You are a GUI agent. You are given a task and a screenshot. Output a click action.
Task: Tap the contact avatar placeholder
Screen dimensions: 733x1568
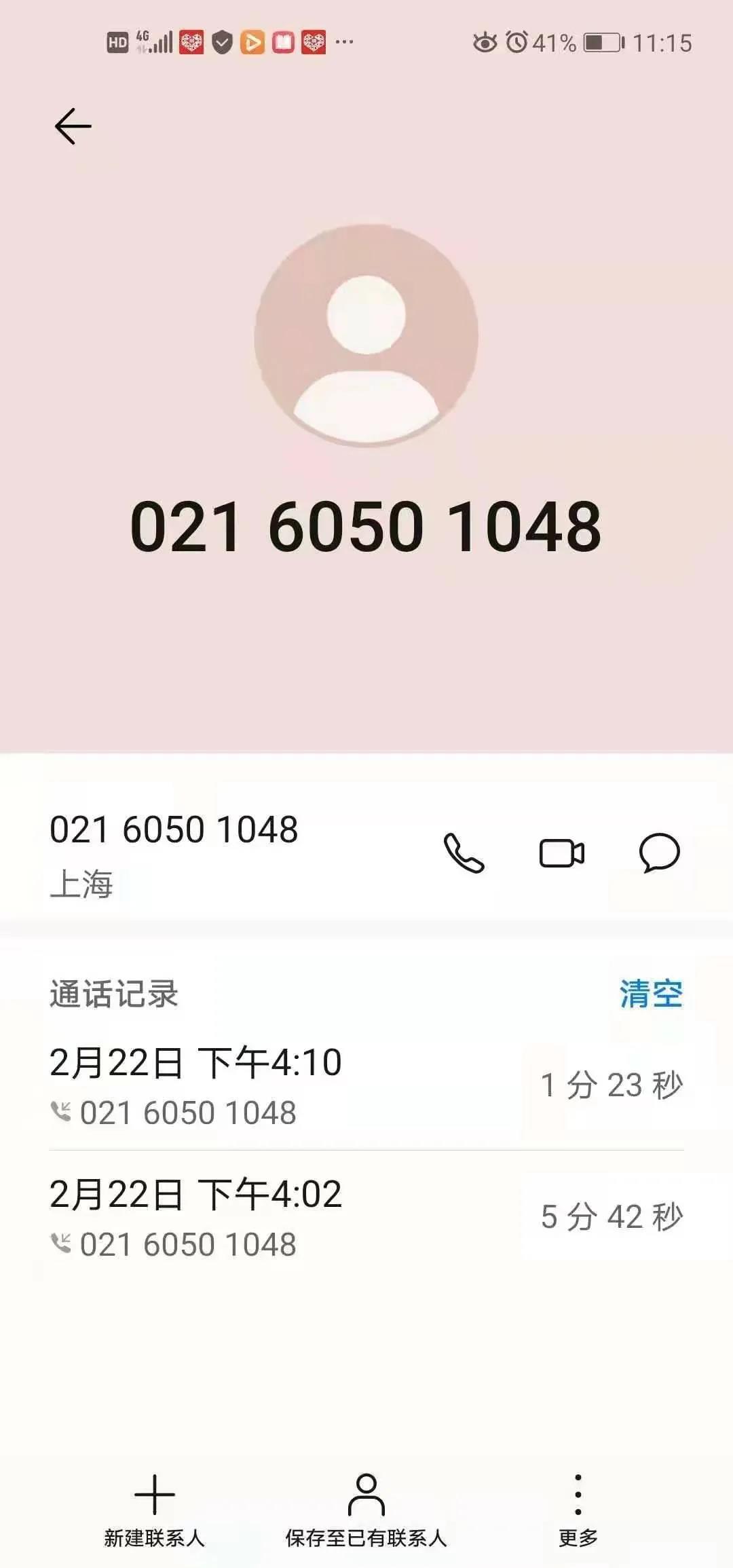pos(366,335)
